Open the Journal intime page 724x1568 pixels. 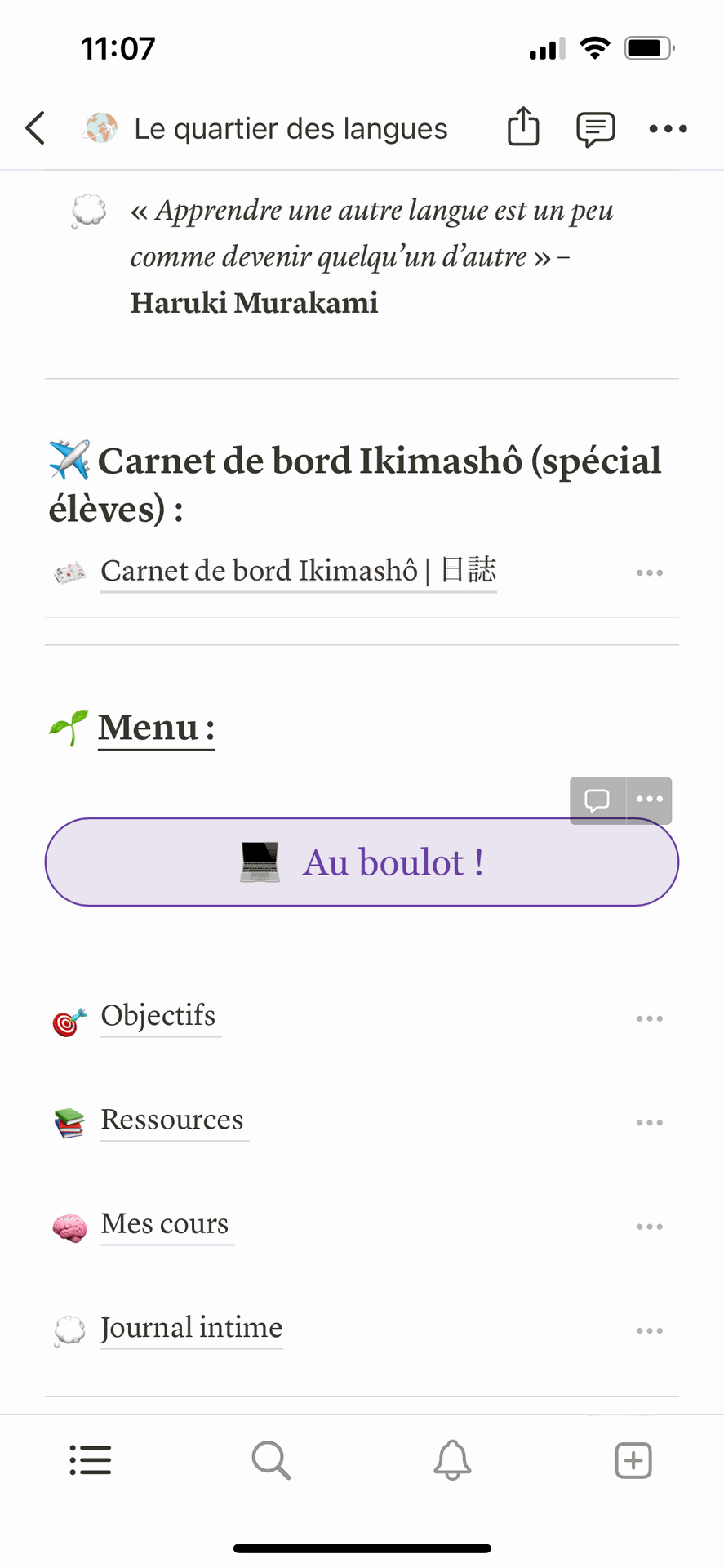(x=192, y=1329)
